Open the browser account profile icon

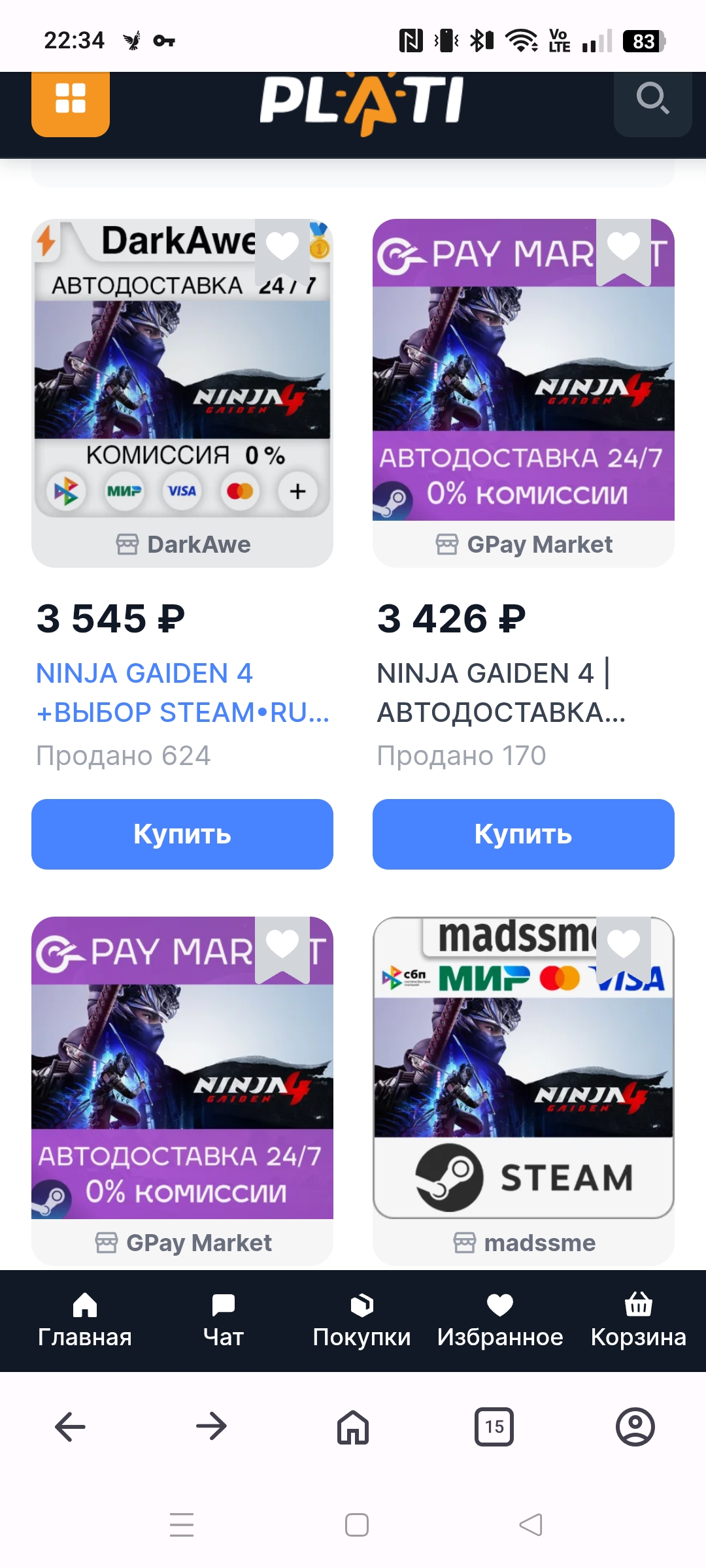(x=635, y=1427)
